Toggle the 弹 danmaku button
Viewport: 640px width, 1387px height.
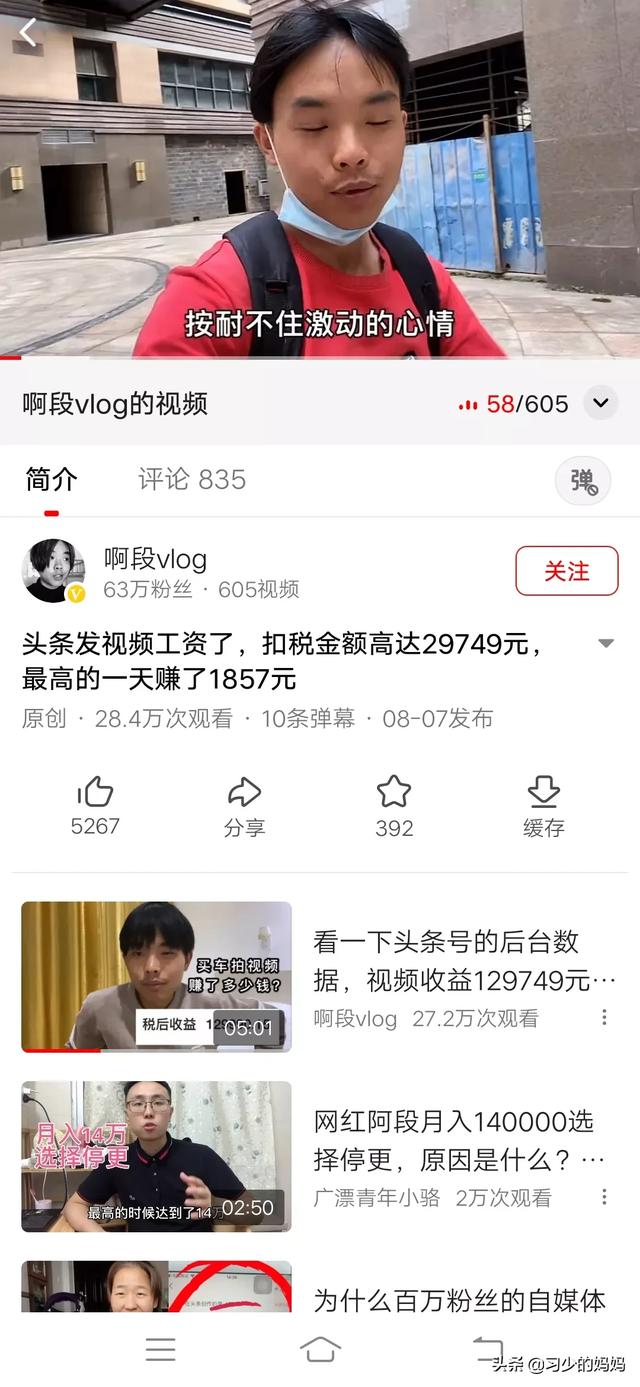(583, 481)
